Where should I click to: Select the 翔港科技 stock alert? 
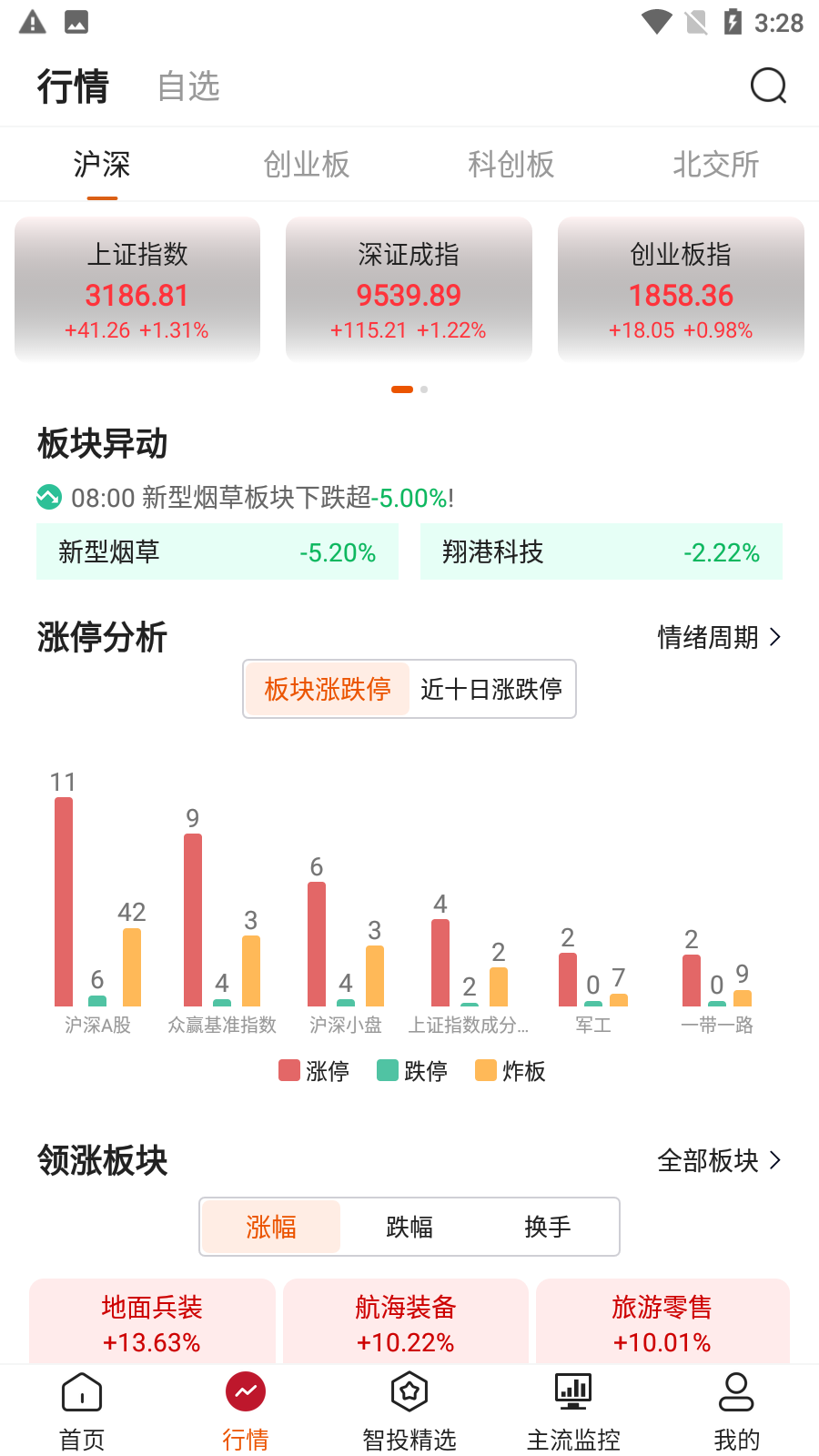(602, 551)
